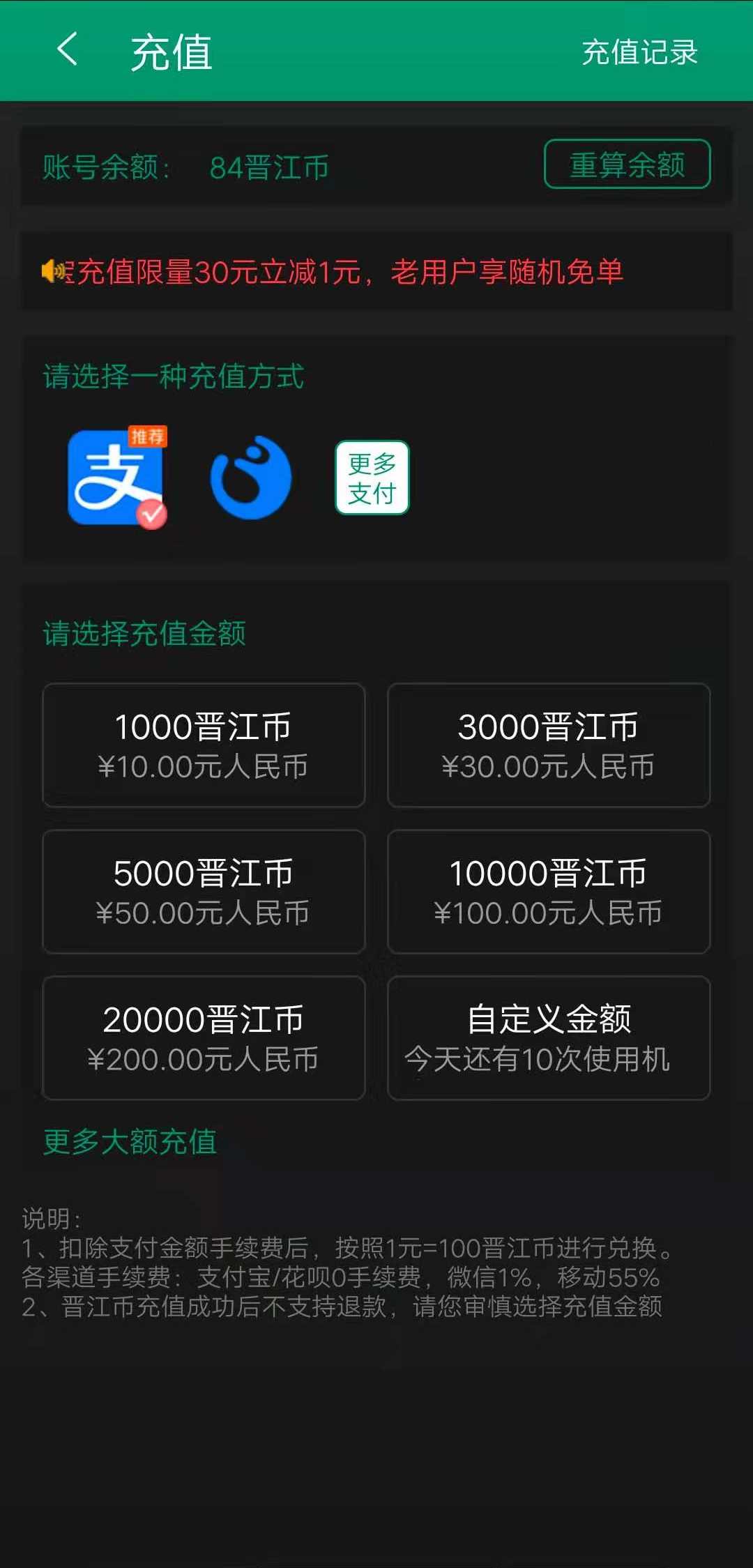The image size is (753, 1568).
Task: Select the 3000晋江币 amount
Action: tap(549, 745)
